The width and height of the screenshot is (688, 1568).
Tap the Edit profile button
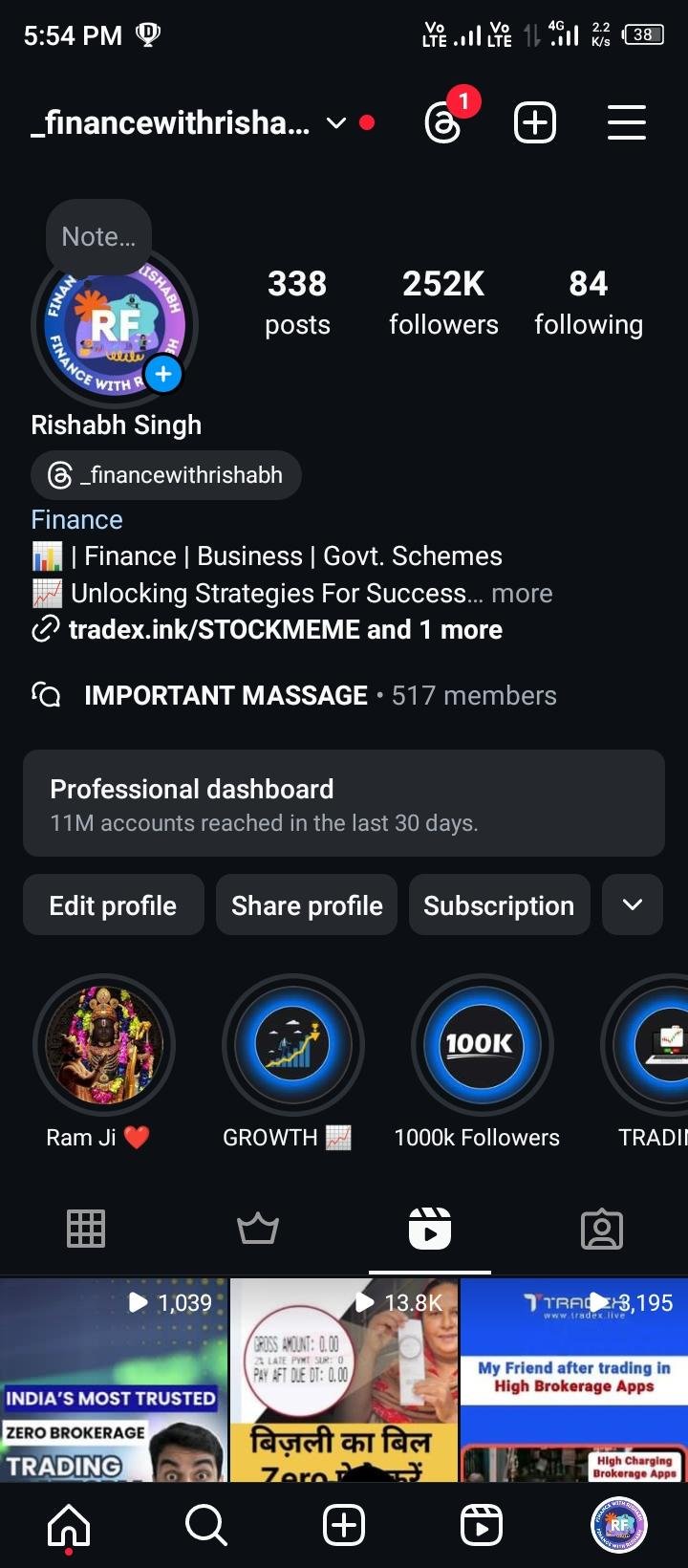[x=113, y=905]
